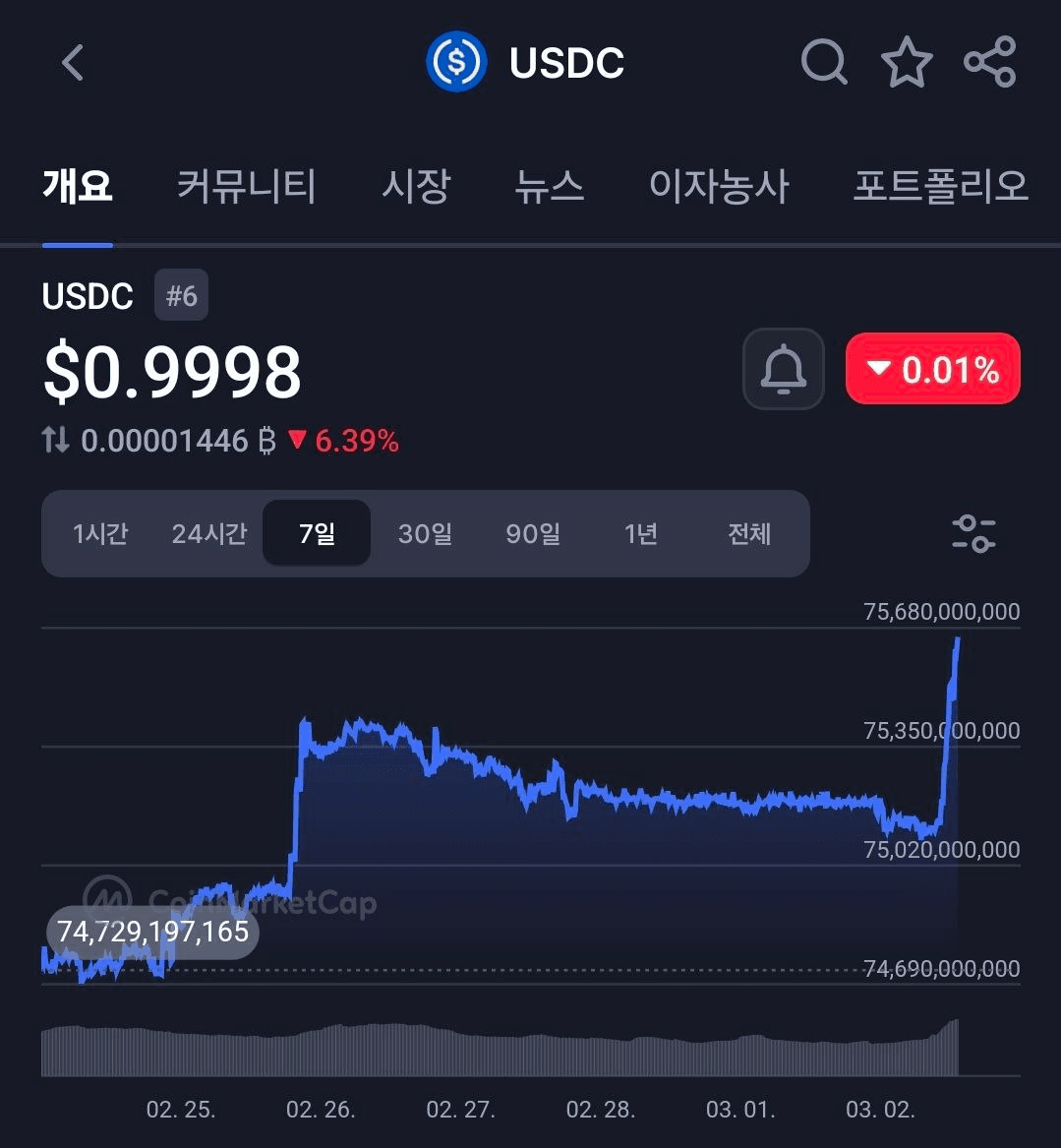Screen dimensions: 1061x1148
Task: Open the 시장 tab
Action: point(416,185)
